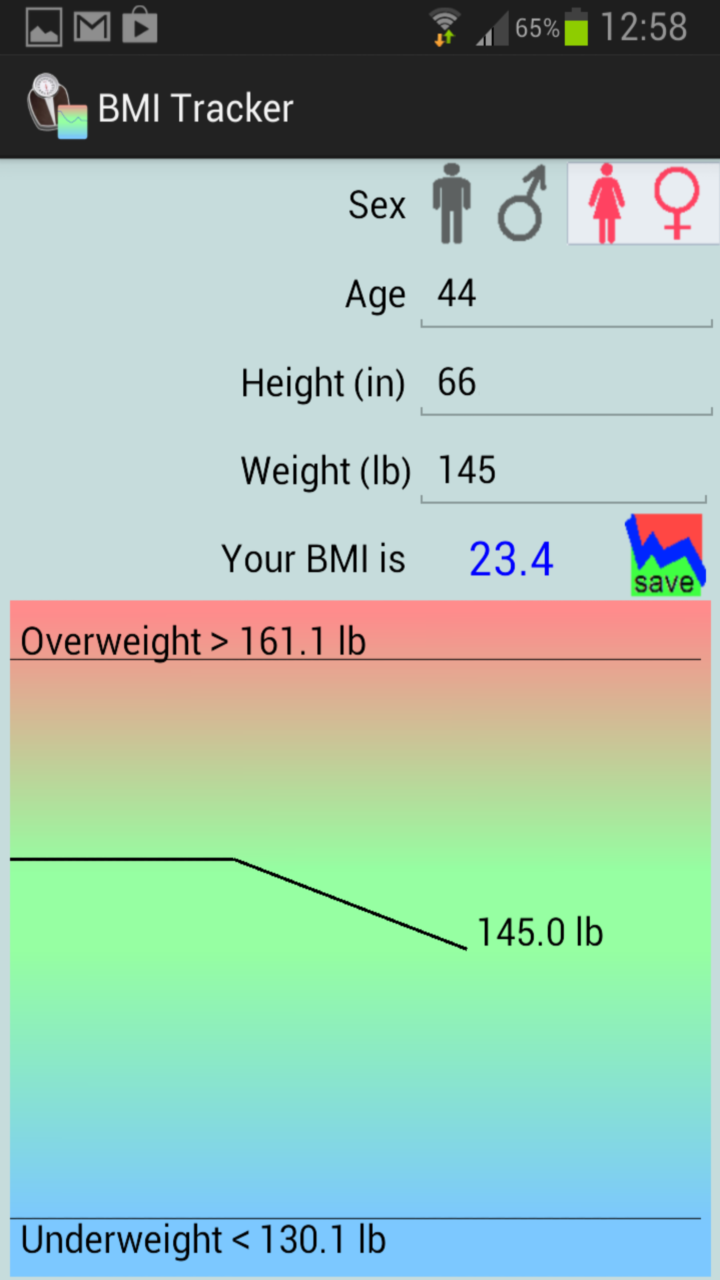
Task: Tap the blue BMI value 23.4
Action: coord(511,558)
